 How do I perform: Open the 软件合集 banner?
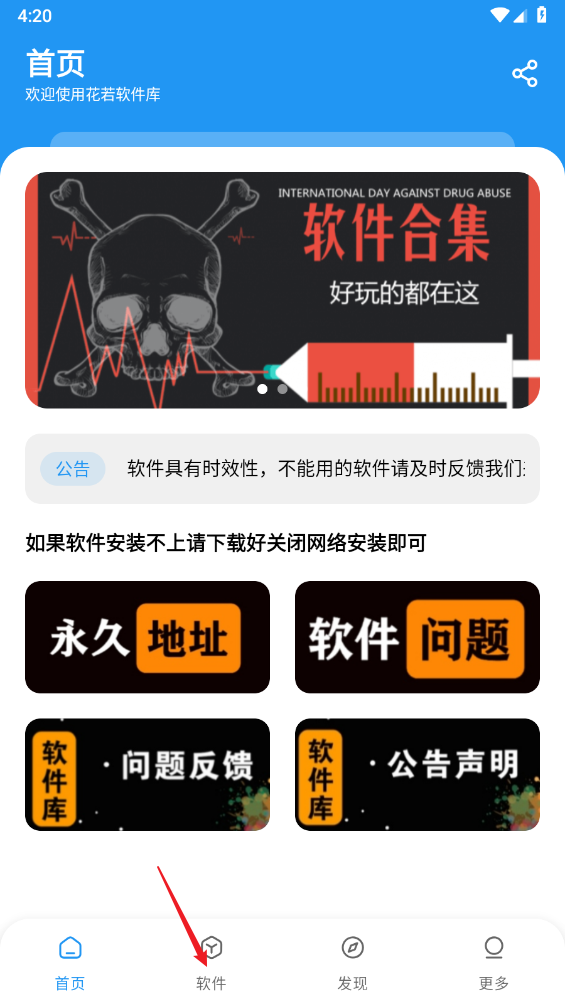(282, 290)
